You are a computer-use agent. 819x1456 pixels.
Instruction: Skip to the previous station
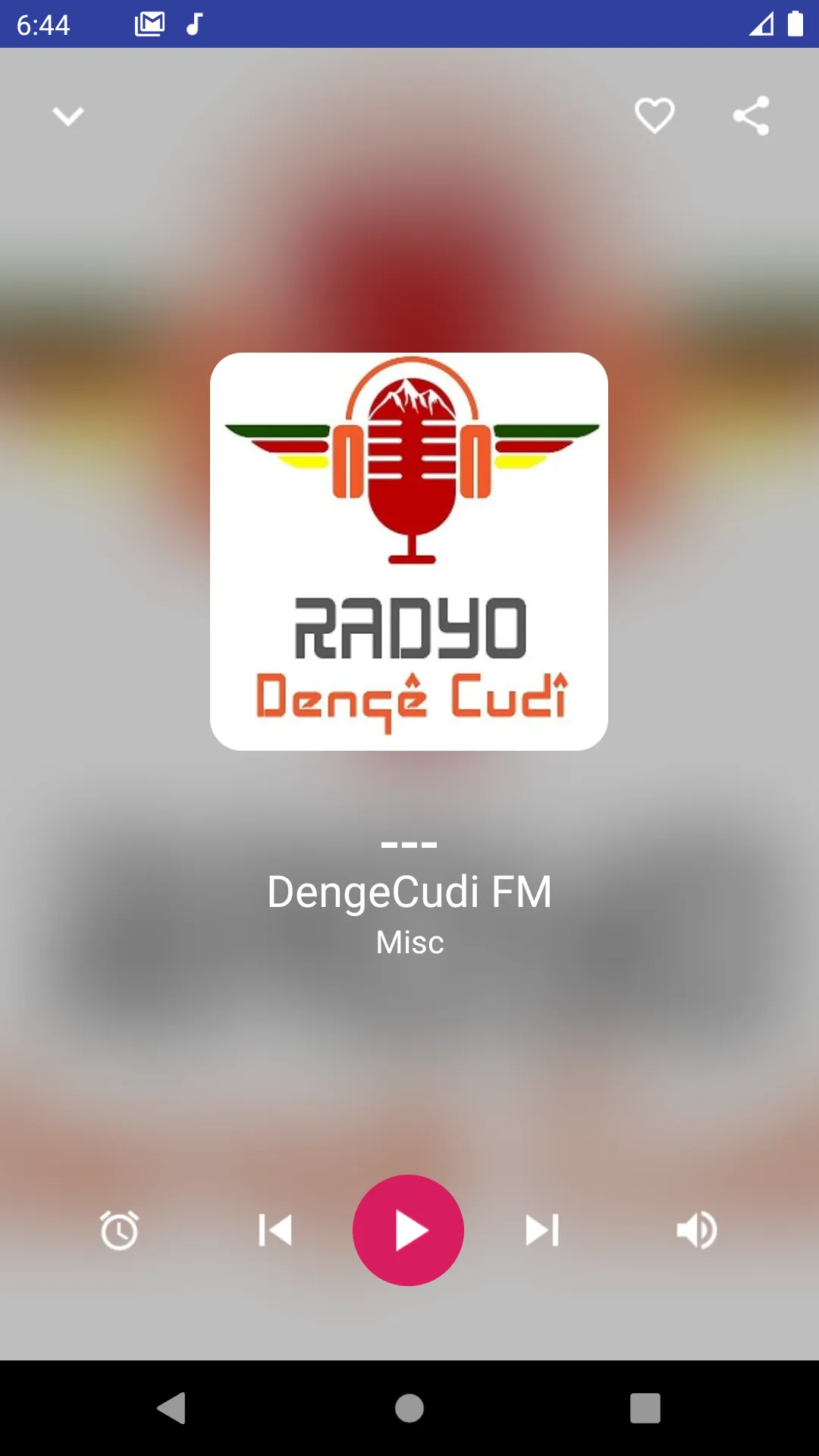(x=275, y=1230)
